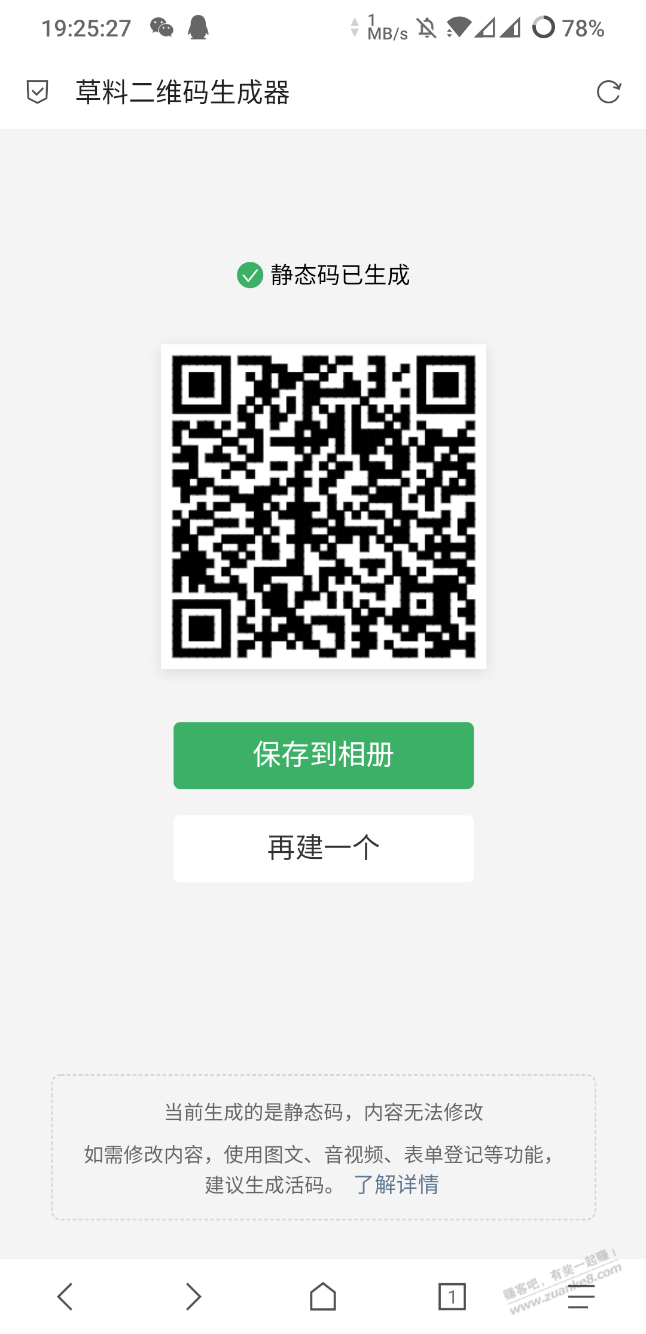The height and width of the screenshot is (1334, 646).
Task: Go forward to the next page
Action: click(193, 1297)
